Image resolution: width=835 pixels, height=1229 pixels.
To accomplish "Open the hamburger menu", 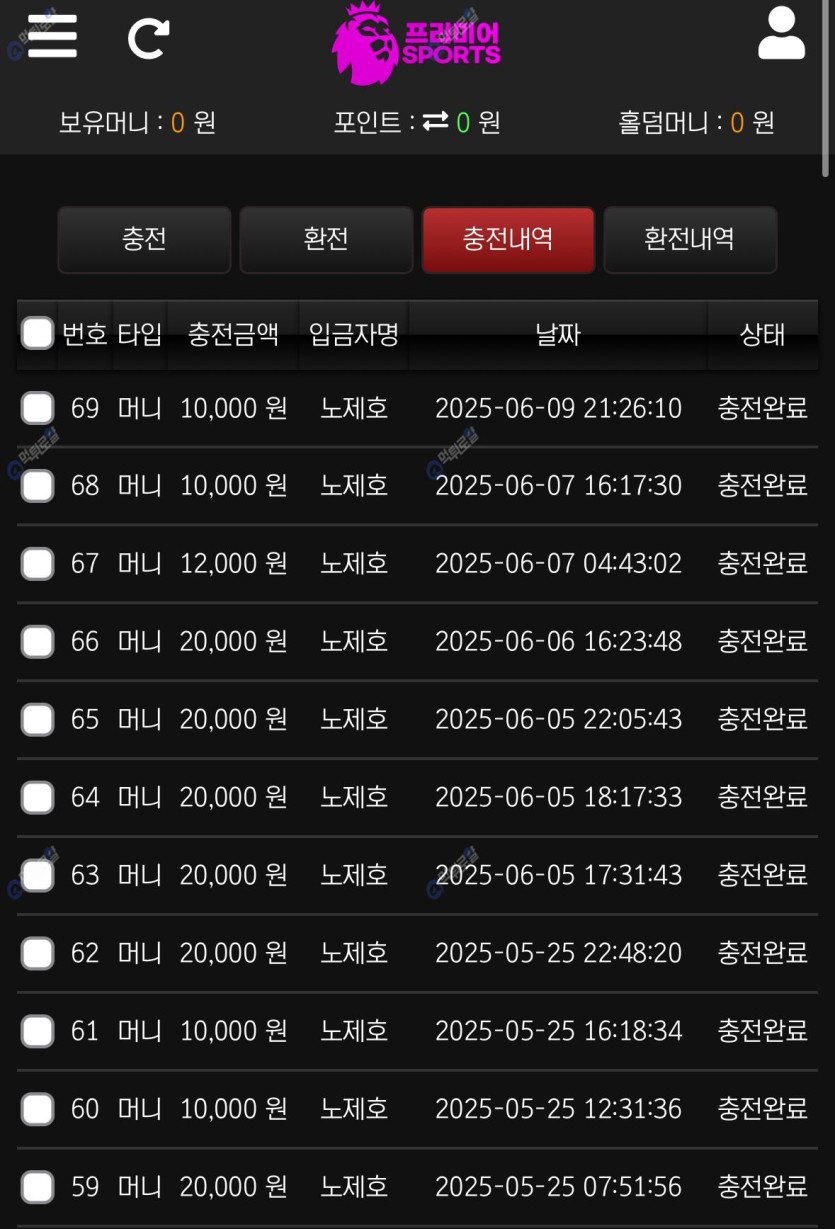I will tap(52, 37).
